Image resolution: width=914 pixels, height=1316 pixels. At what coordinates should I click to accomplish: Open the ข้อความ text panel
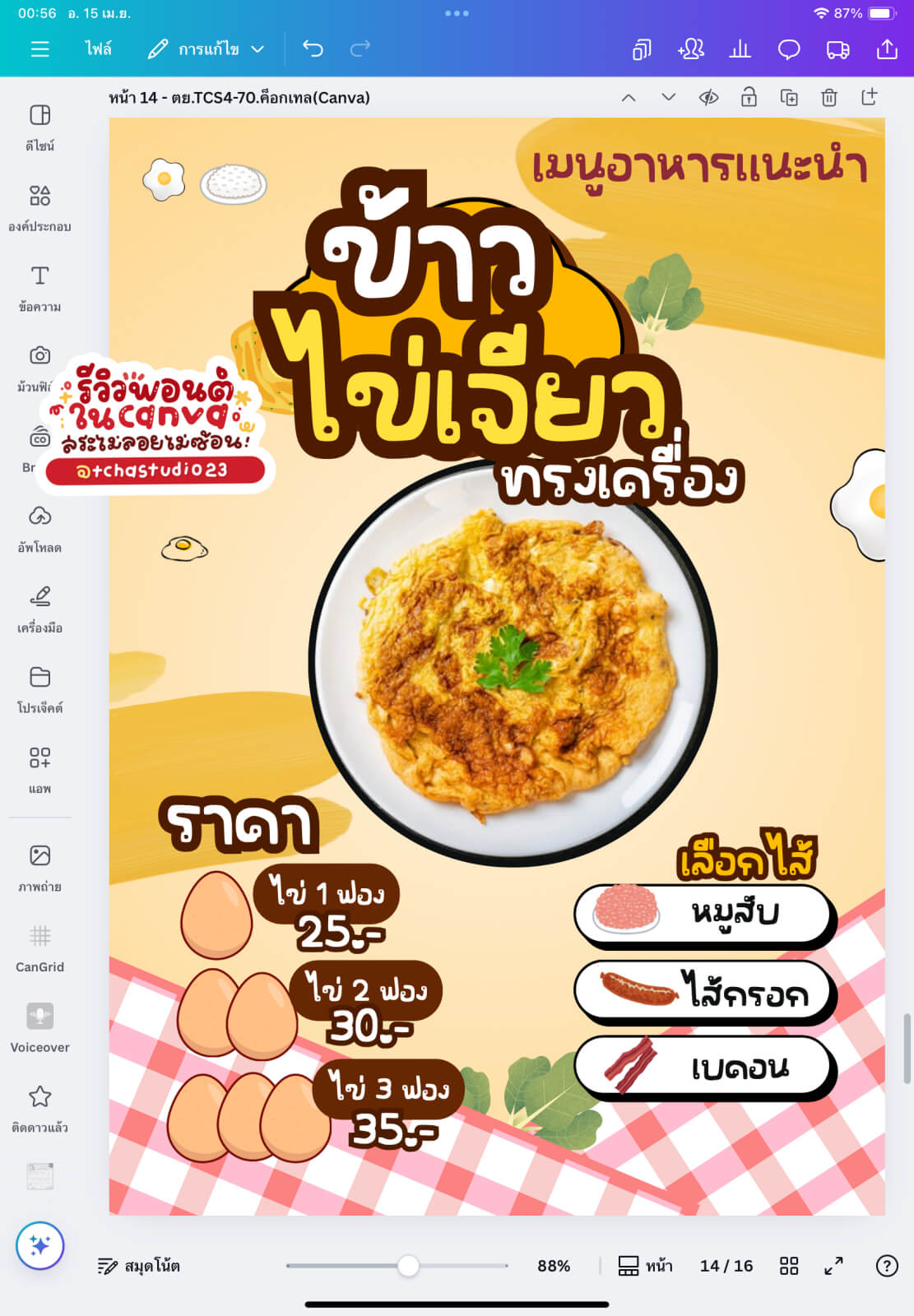point(39,287)
